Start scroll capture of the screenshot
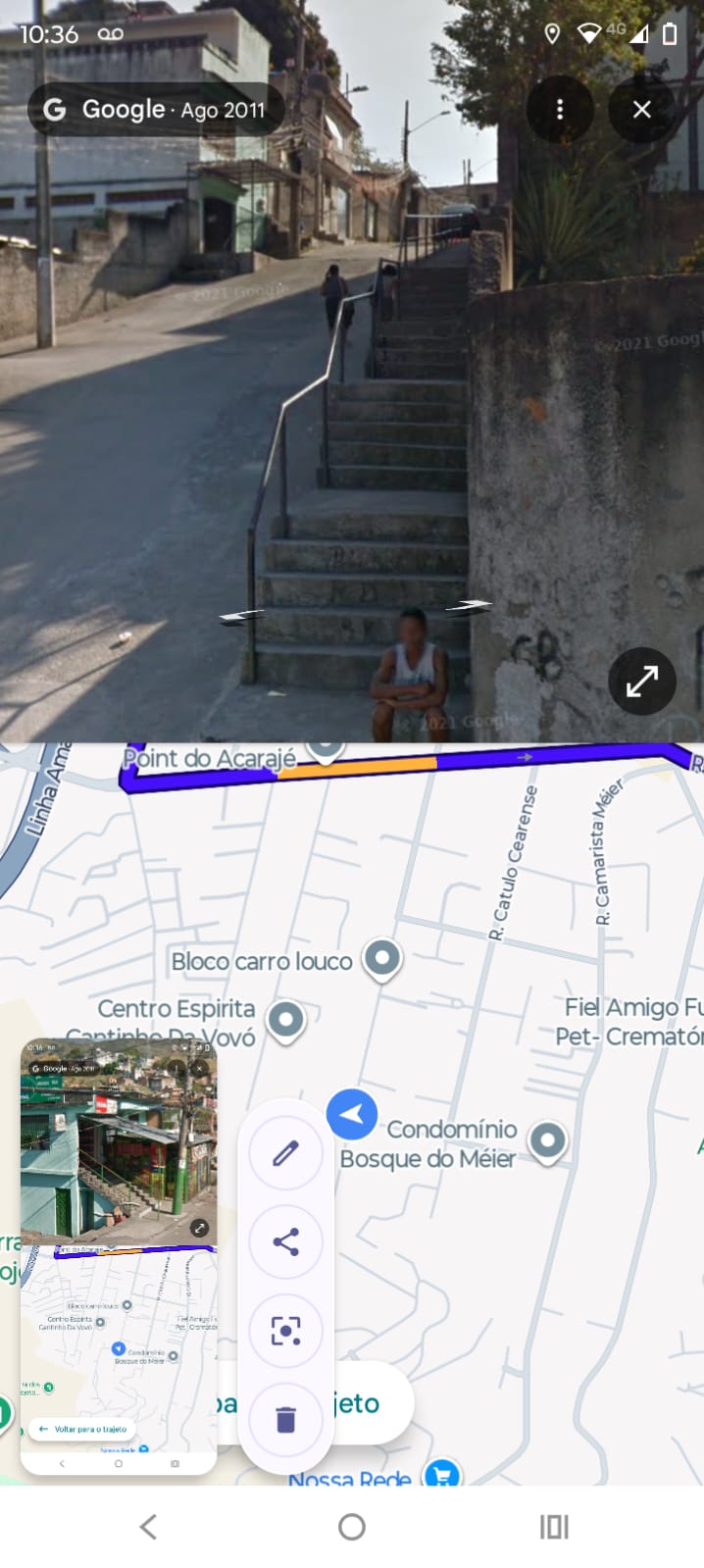Image resolution: width=704 pixels, height=1568 pixels. pos(285,1331)
